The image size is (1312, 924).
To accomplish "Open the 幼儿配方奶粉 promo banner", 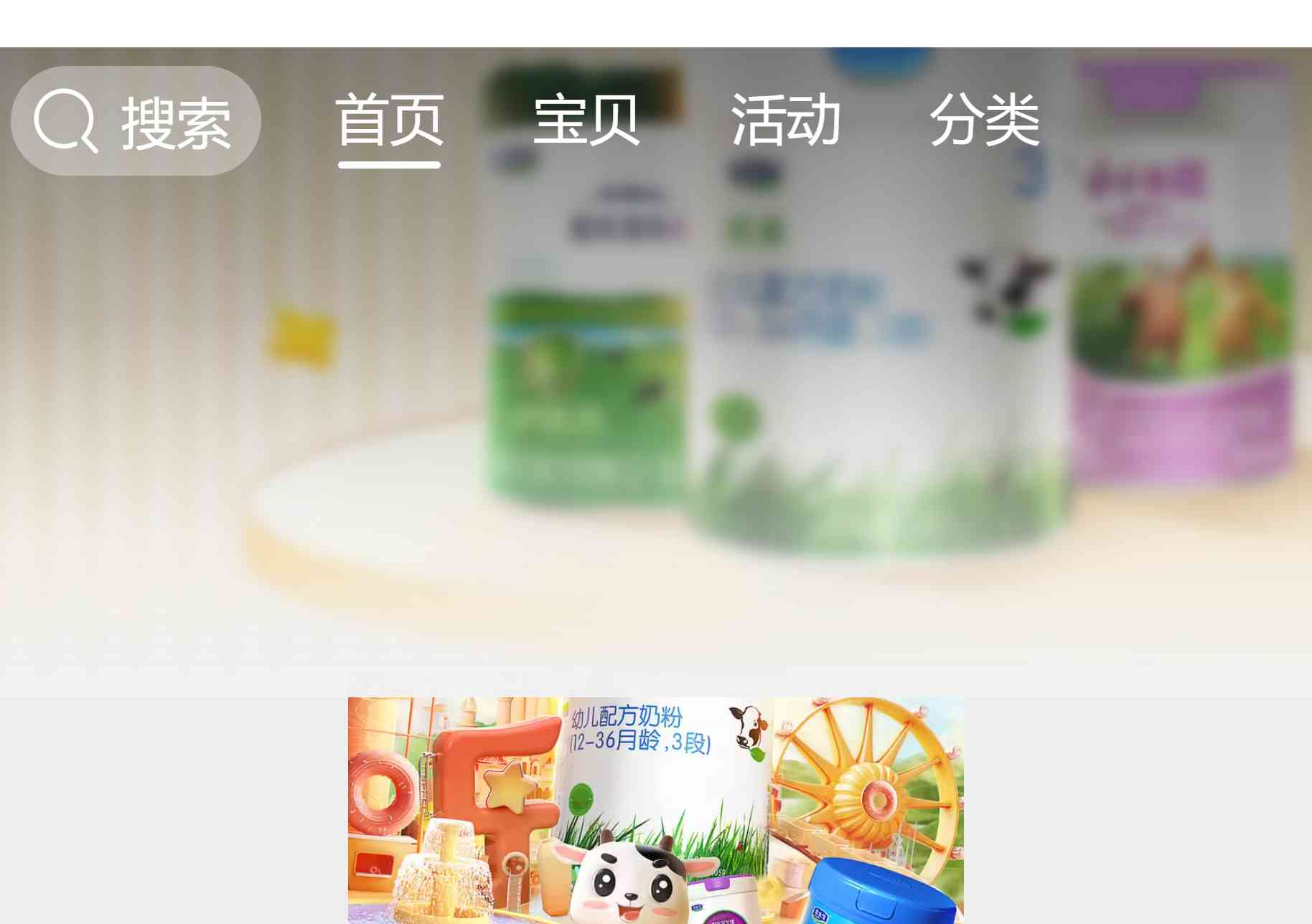I will [655, 810].
